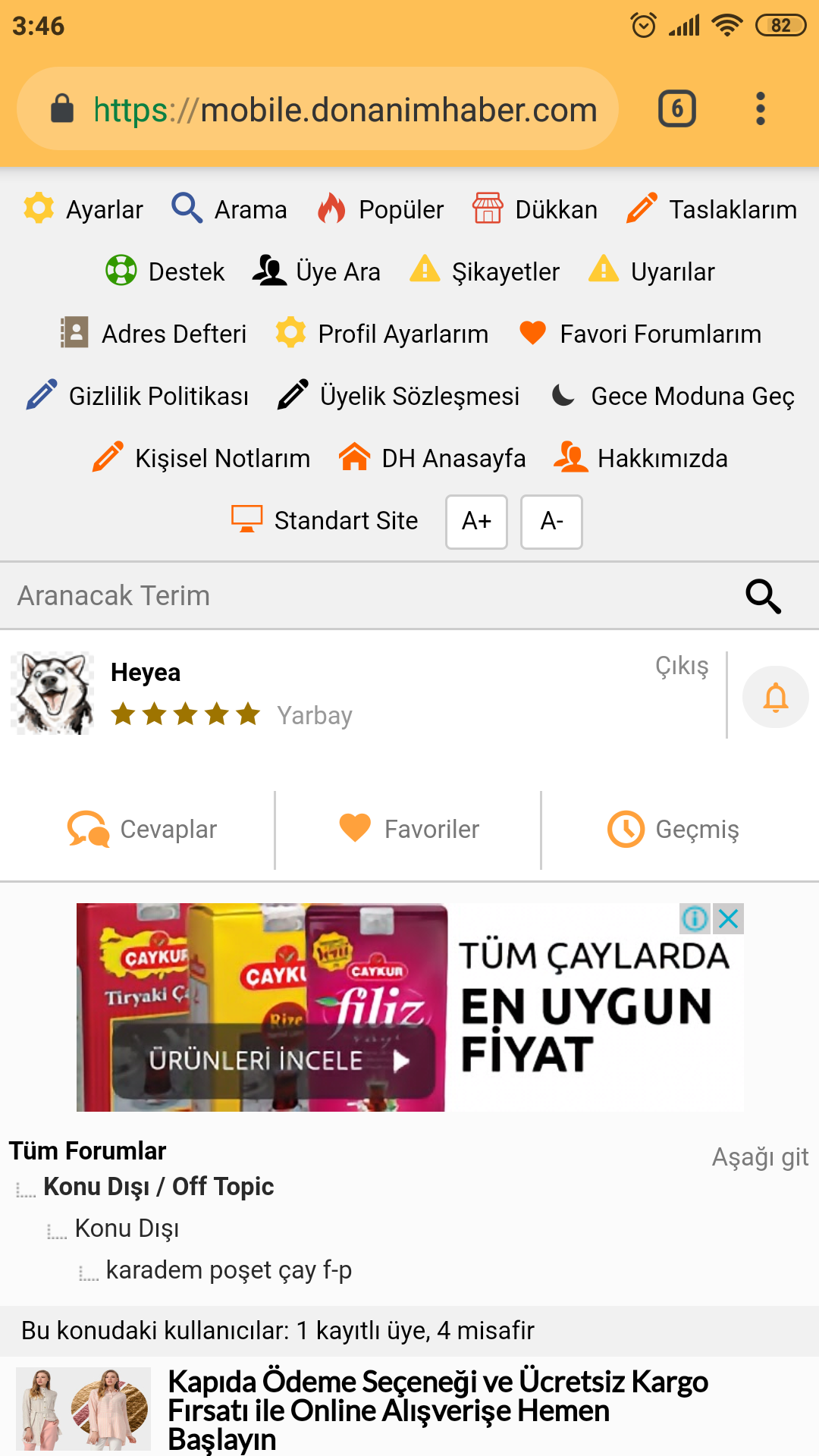
Task: Switch to Gece Moduna Geç
Action: pos(672,396)
